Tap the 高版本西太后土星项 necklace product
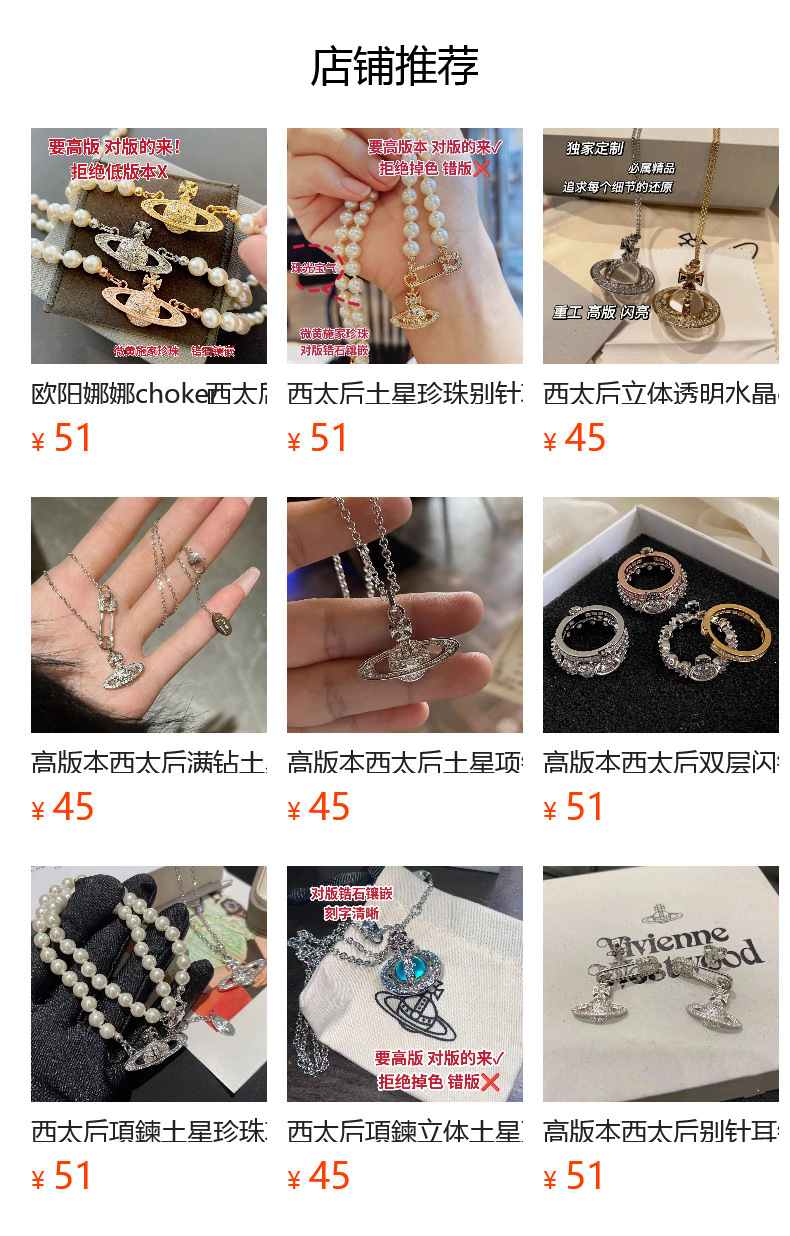The image size is (790, 1236). [405, 615]
